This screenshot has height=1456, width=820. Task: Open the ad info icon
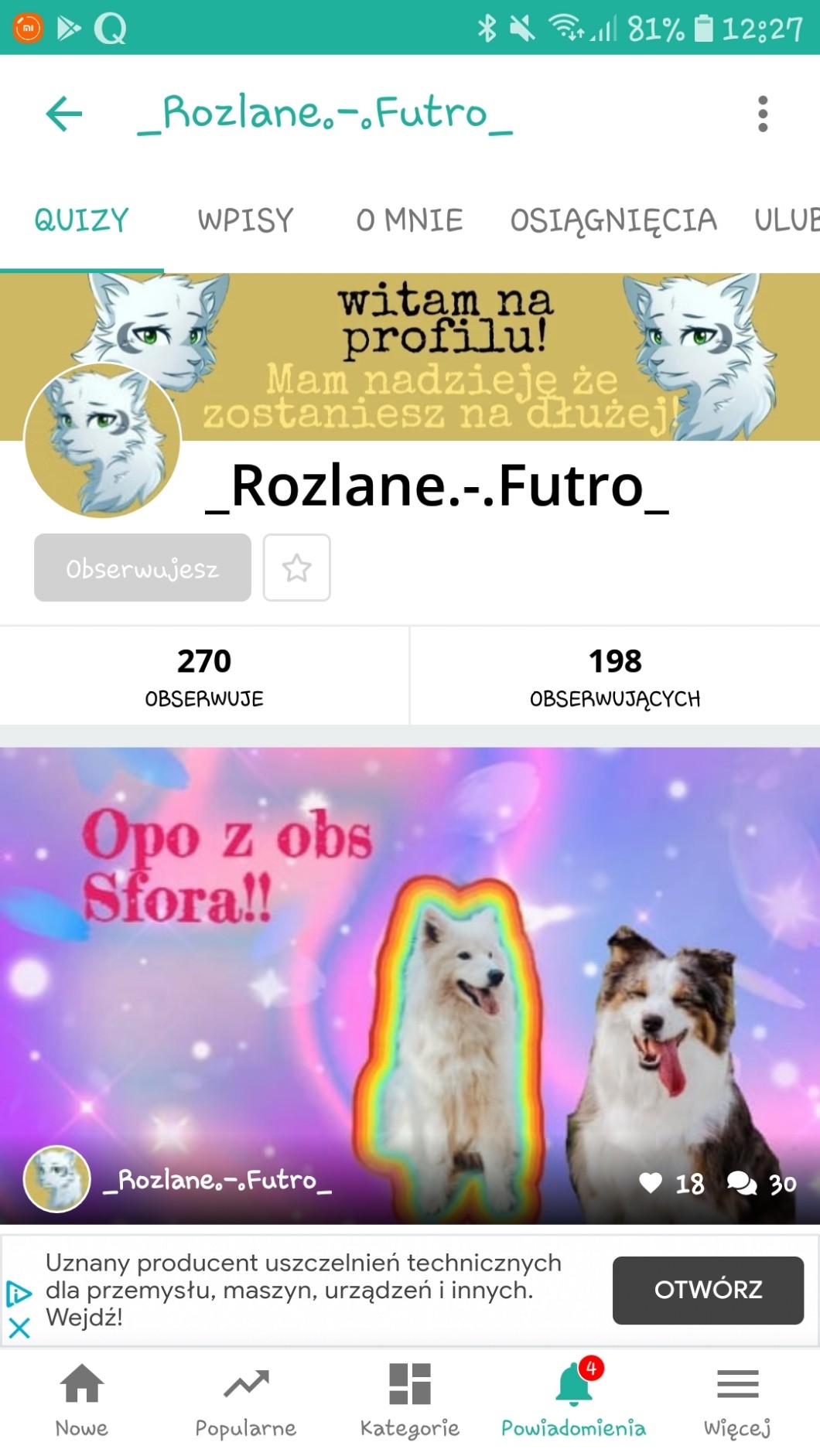[x=19, y=1293]
